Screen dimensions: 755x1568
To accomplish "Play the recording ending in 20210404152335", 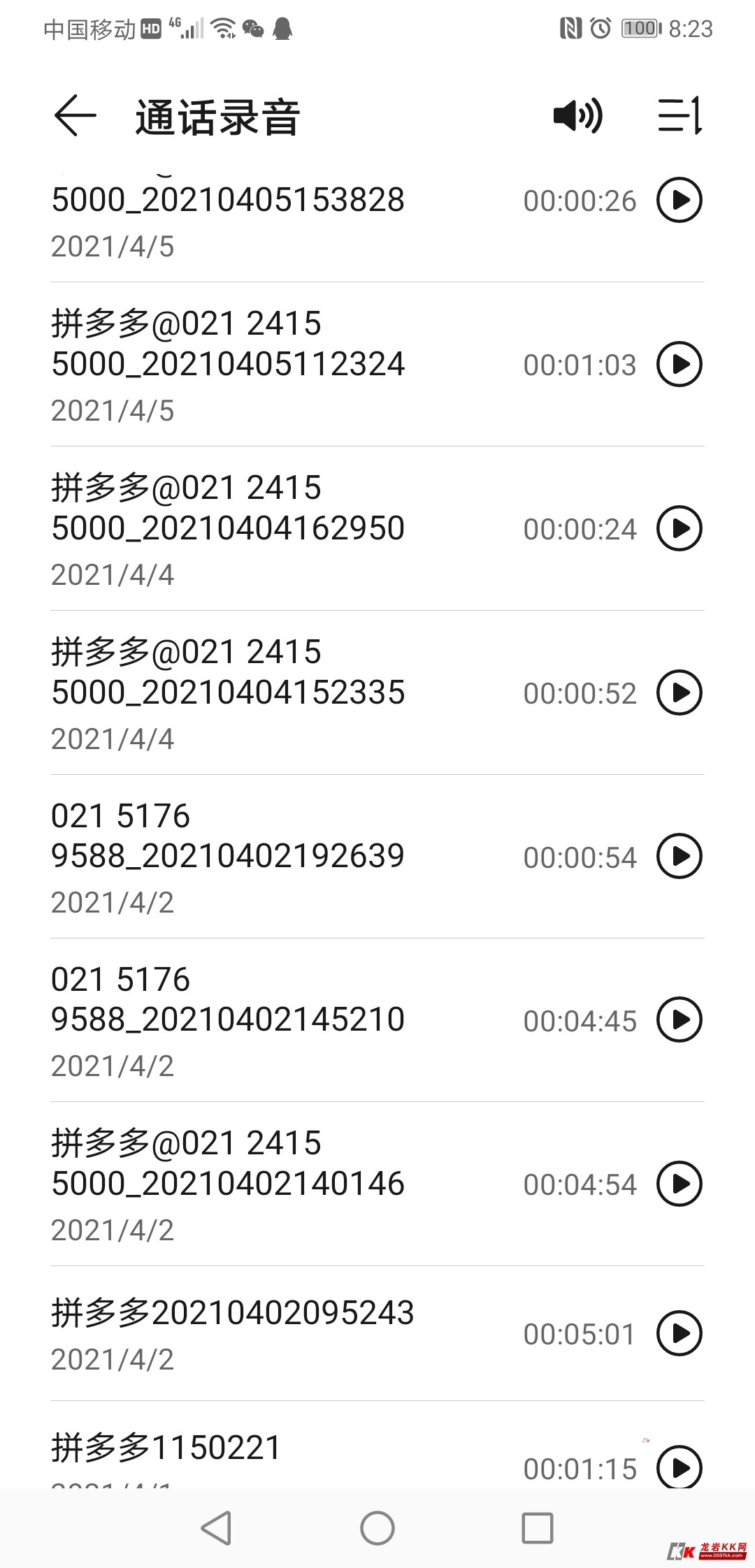I will [679, 692].
